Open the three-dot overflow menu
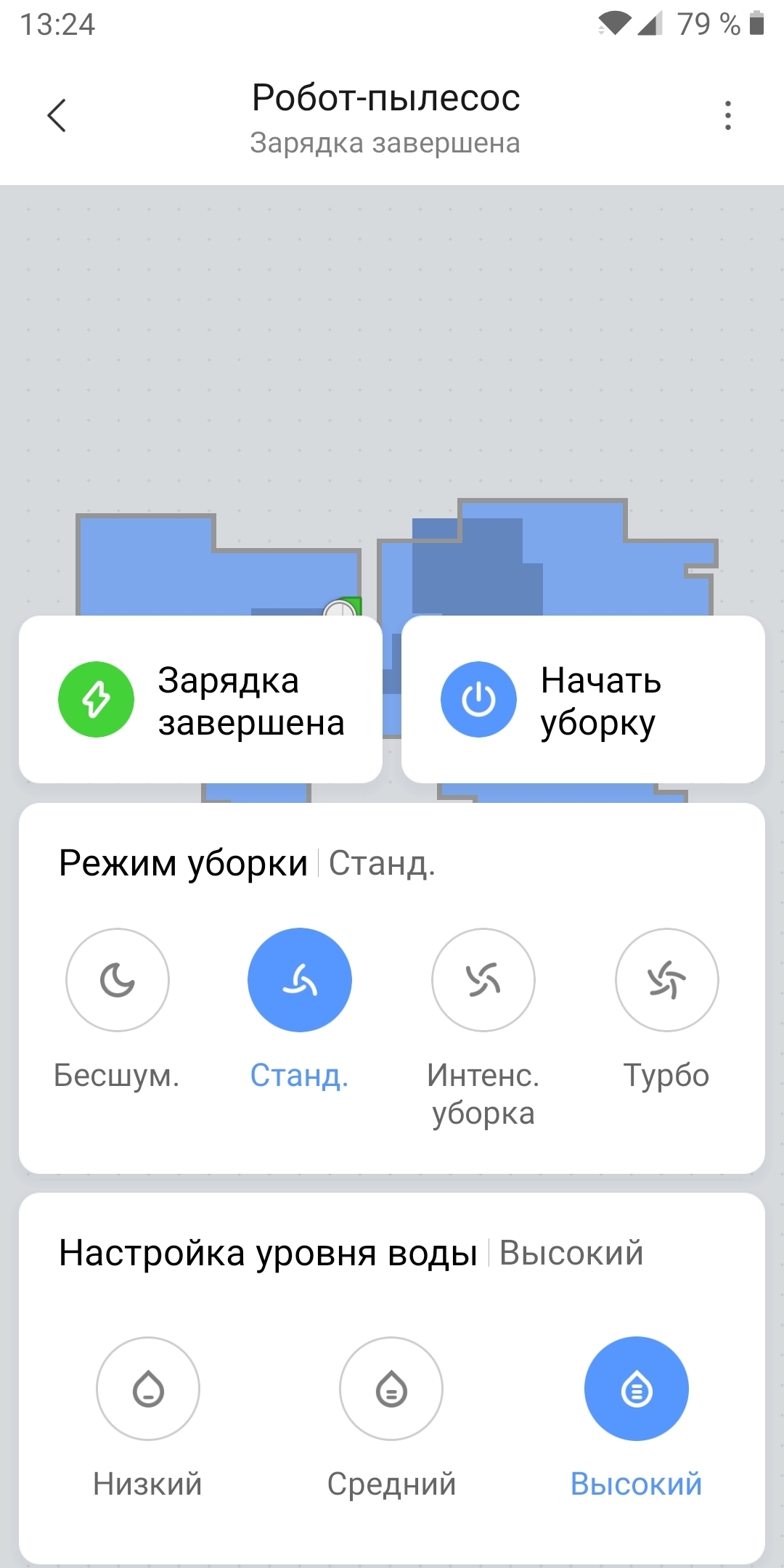 tap(727, 115)
